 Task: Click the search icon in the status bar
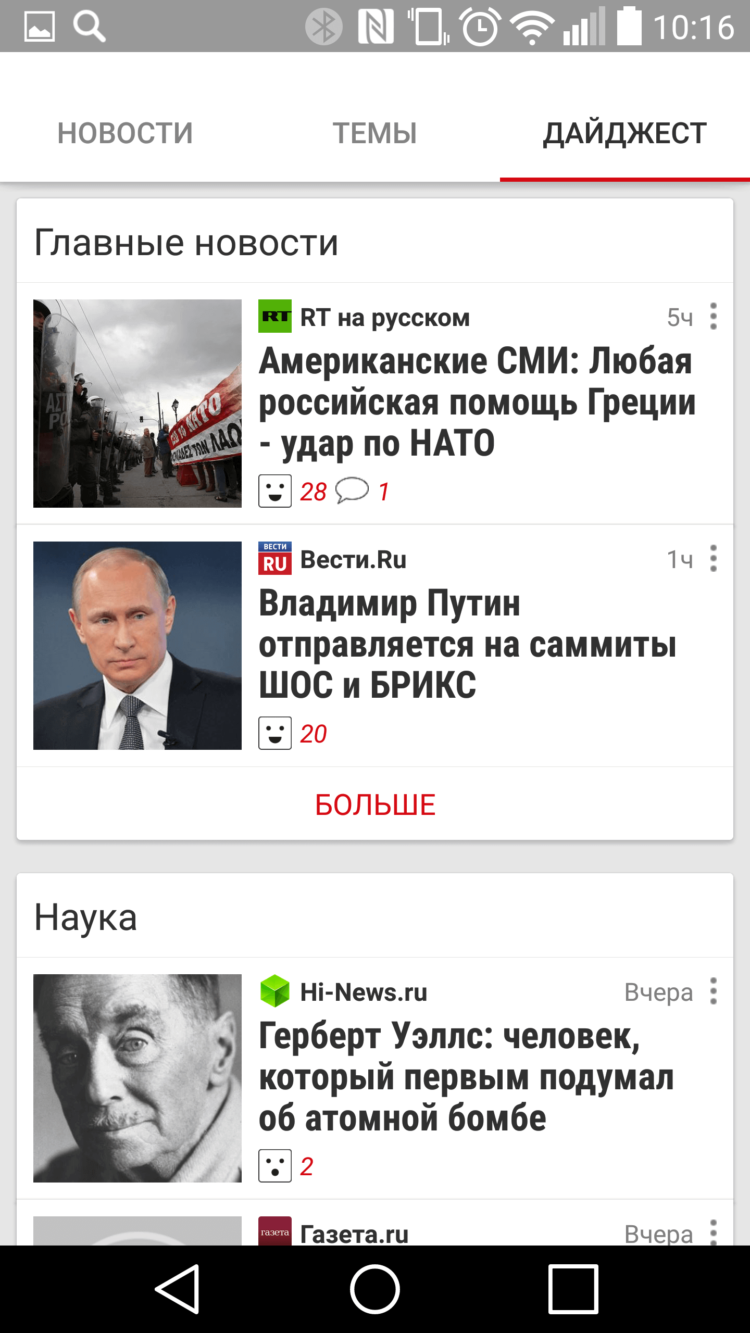(x=89, y=25)
